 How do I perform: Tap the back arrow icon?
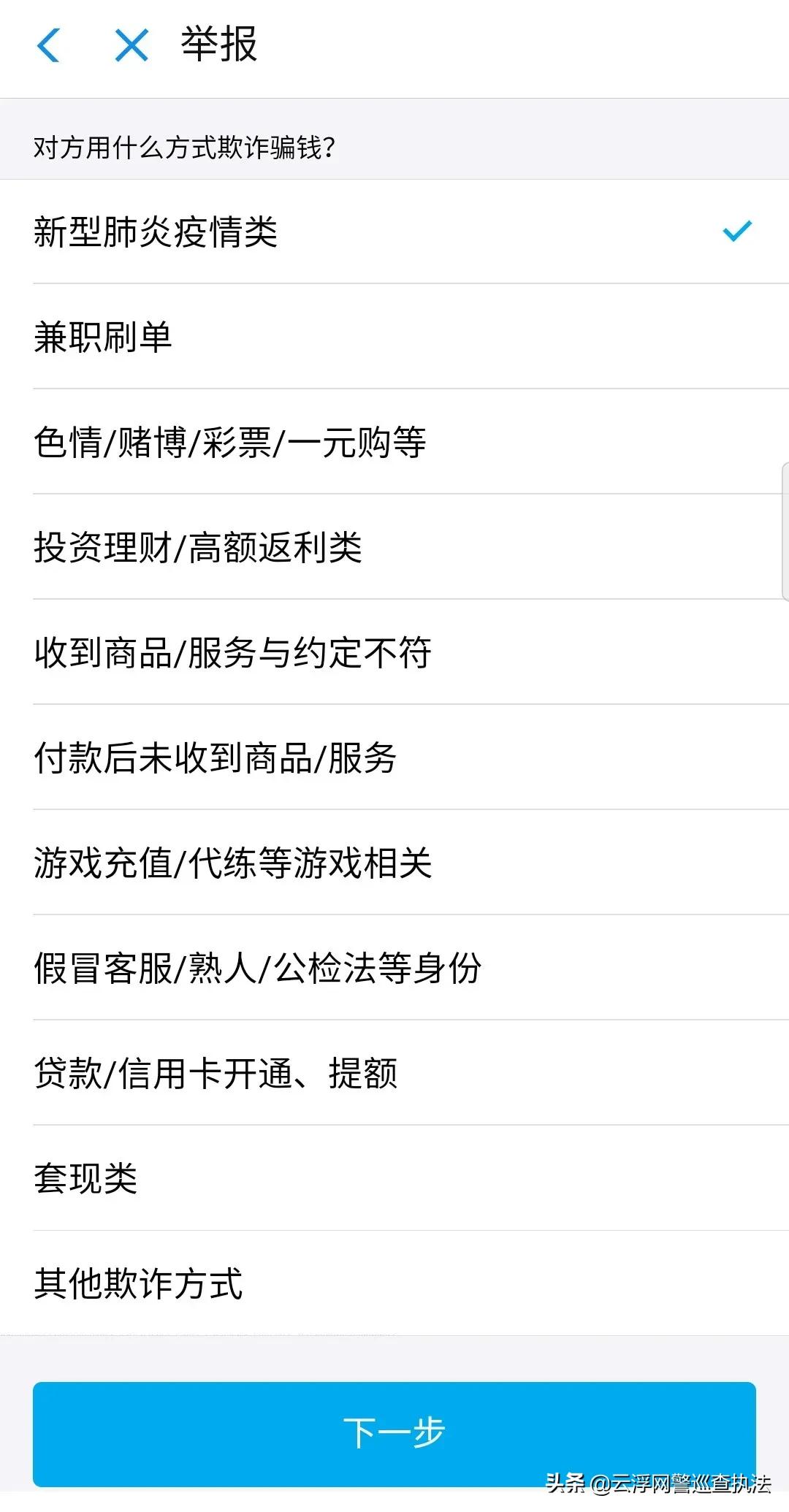pyautogui.click(x=48, y=47)
